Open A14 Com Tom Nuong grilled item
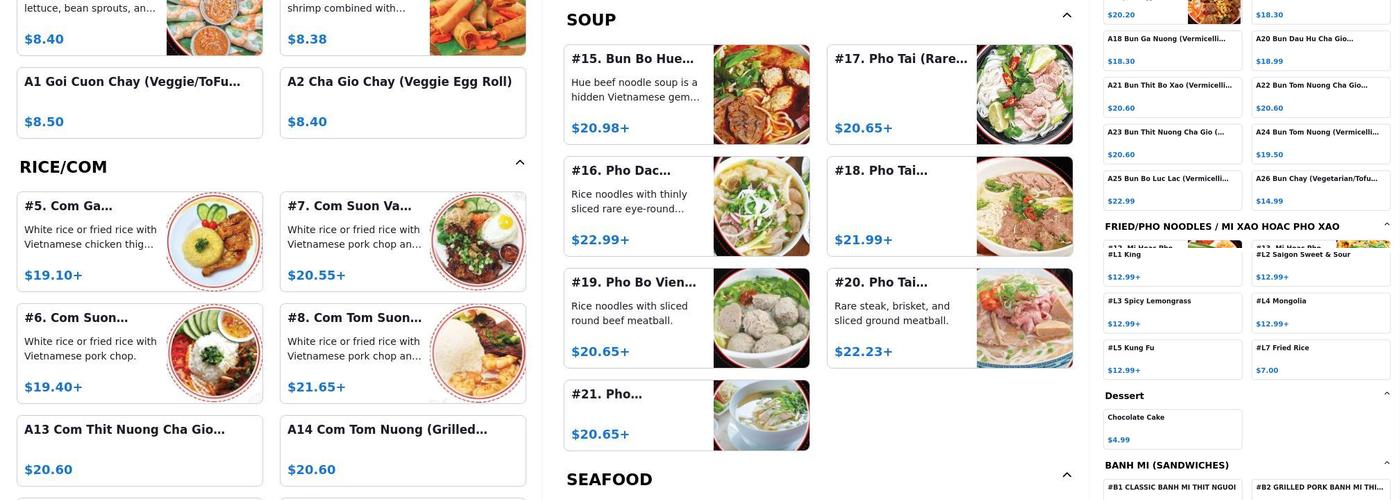 (x=402, y=450)
